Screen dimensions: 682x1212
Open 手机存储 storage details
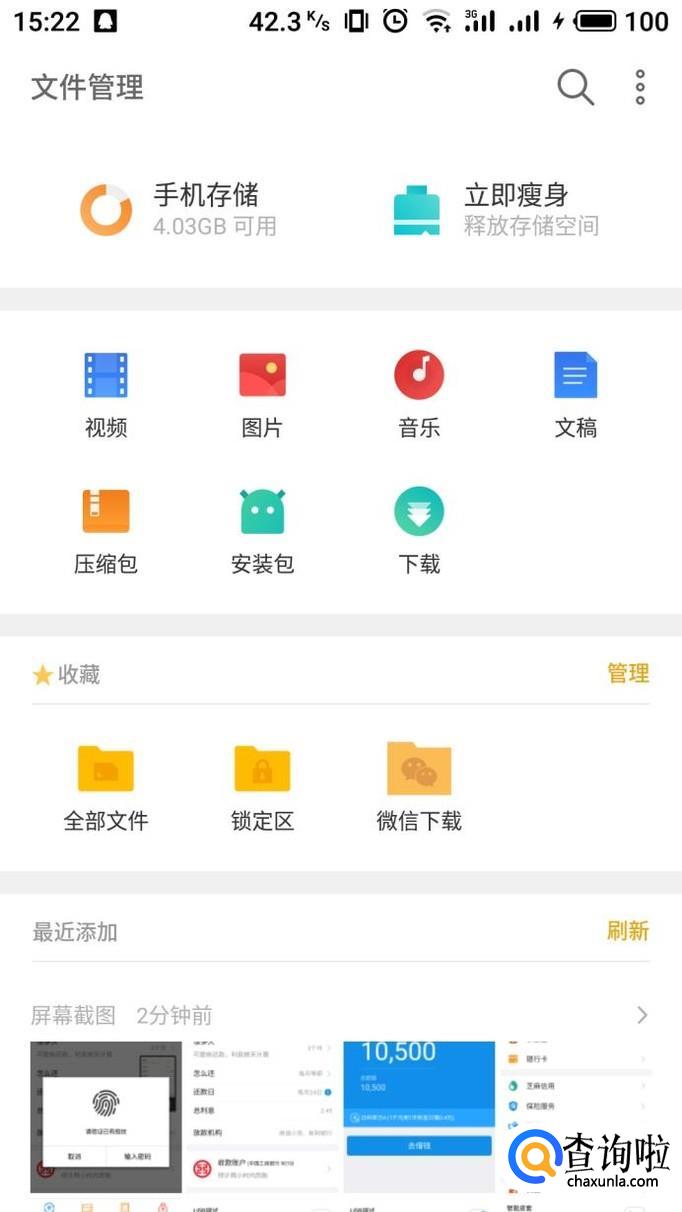point(180,210)
